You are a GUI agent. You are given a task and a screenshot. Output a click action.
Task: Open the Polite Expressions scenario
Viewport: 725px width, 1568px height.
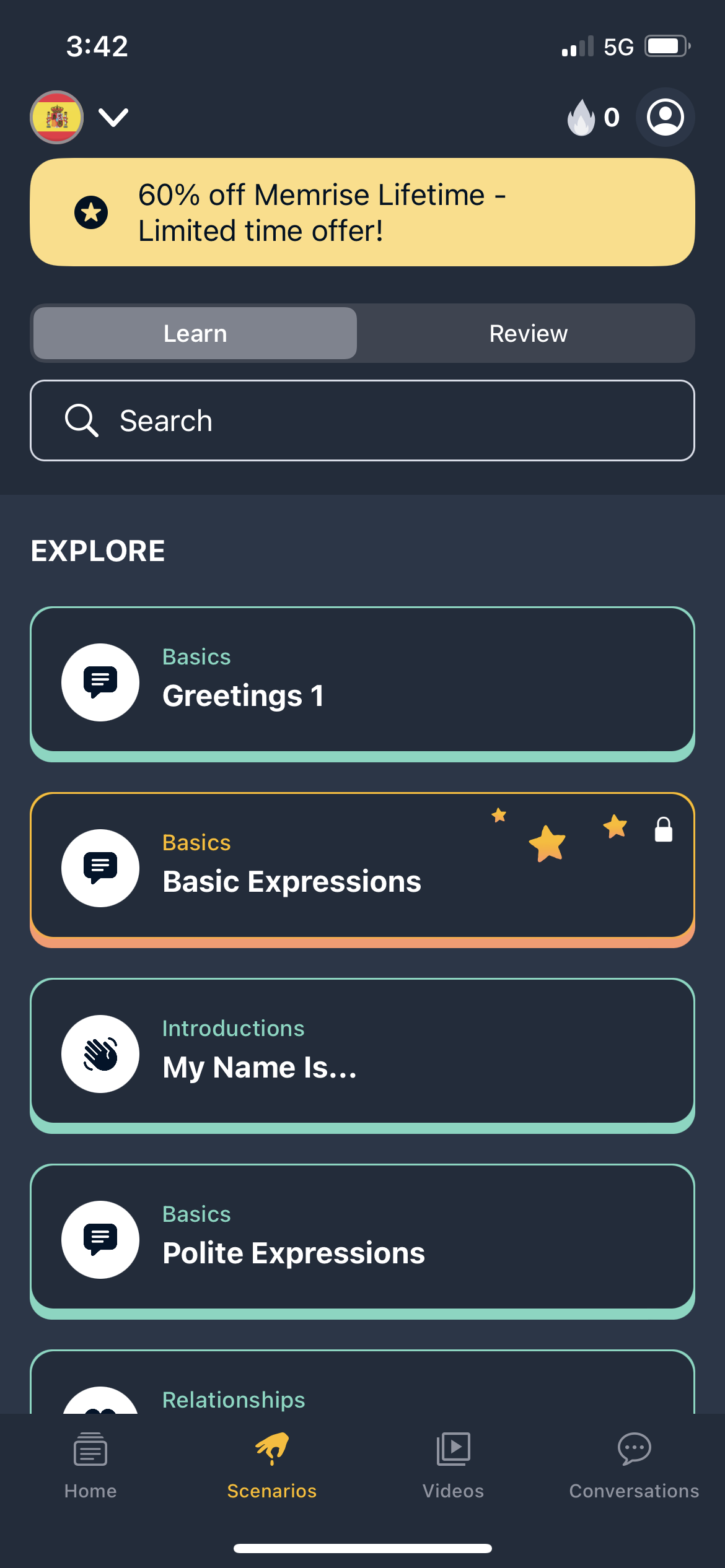[362, 1239]
